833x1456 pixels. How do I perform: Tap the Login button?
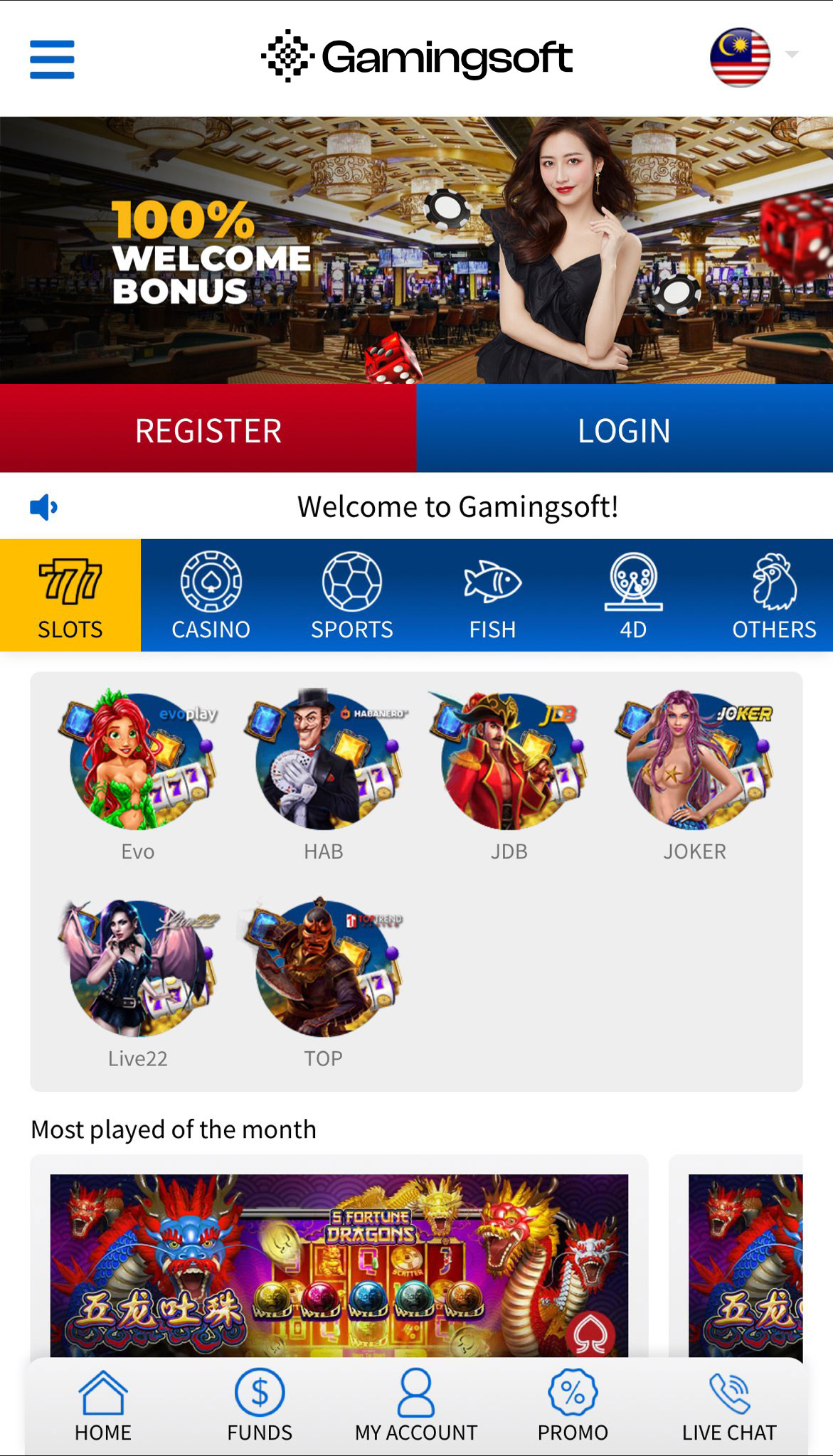(624, 430)
